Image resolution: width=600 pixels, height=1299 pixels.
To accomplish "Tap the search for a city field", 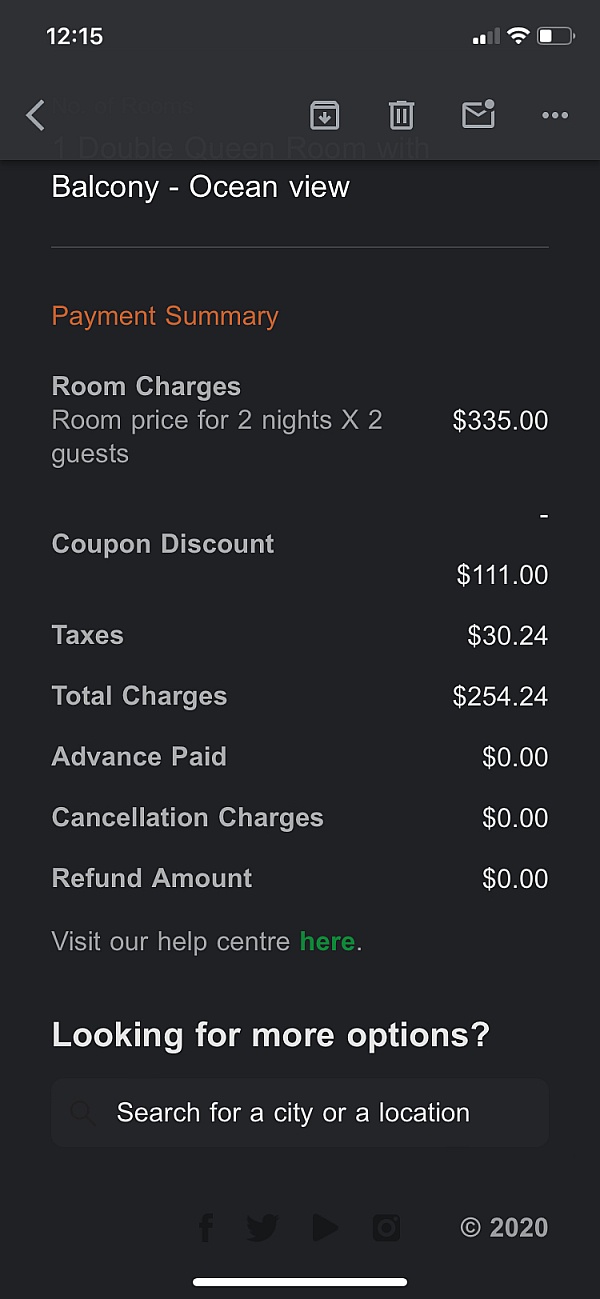I will (300, 1112).
